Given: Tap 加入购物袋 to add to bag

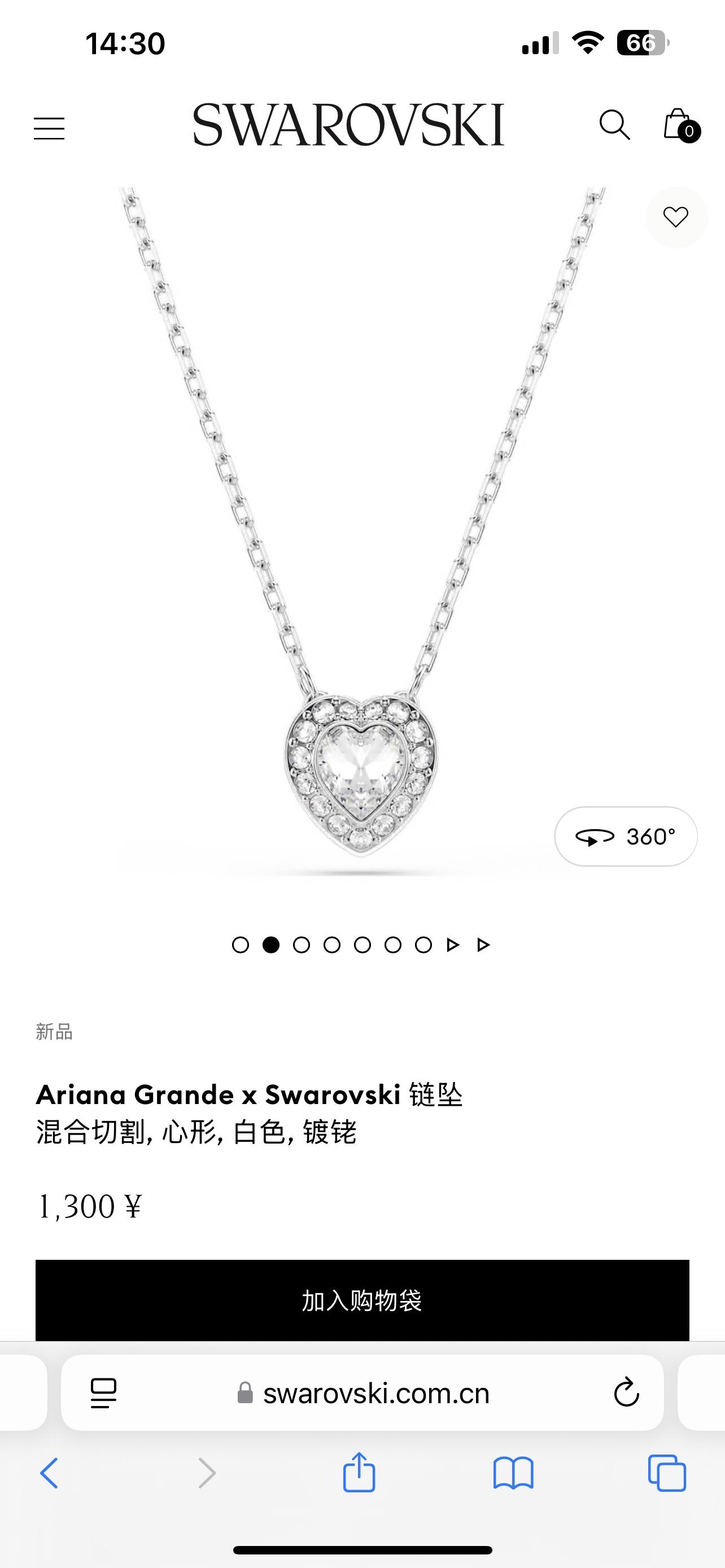Looking at the screenshot, I should (362, 1301).
